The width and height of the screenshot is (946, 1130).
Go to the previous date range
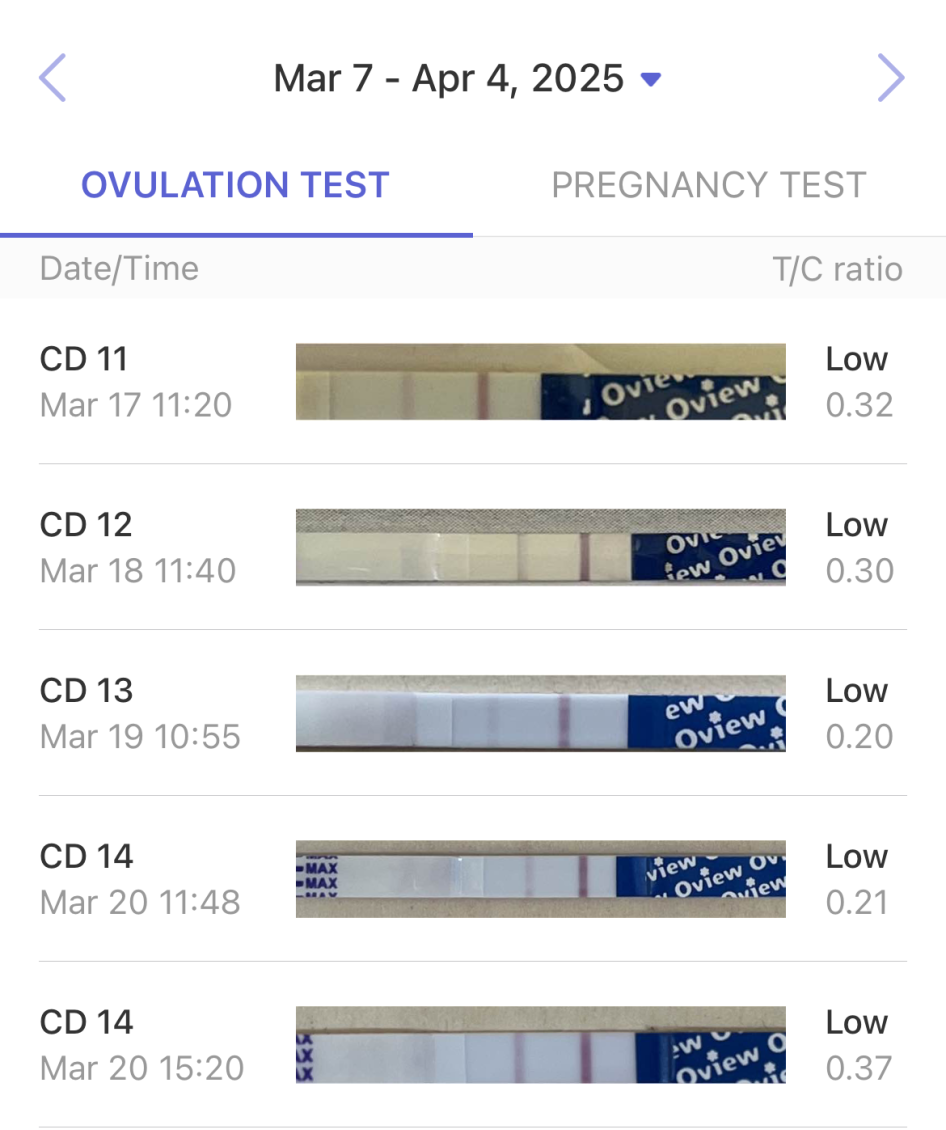[53, 79]
